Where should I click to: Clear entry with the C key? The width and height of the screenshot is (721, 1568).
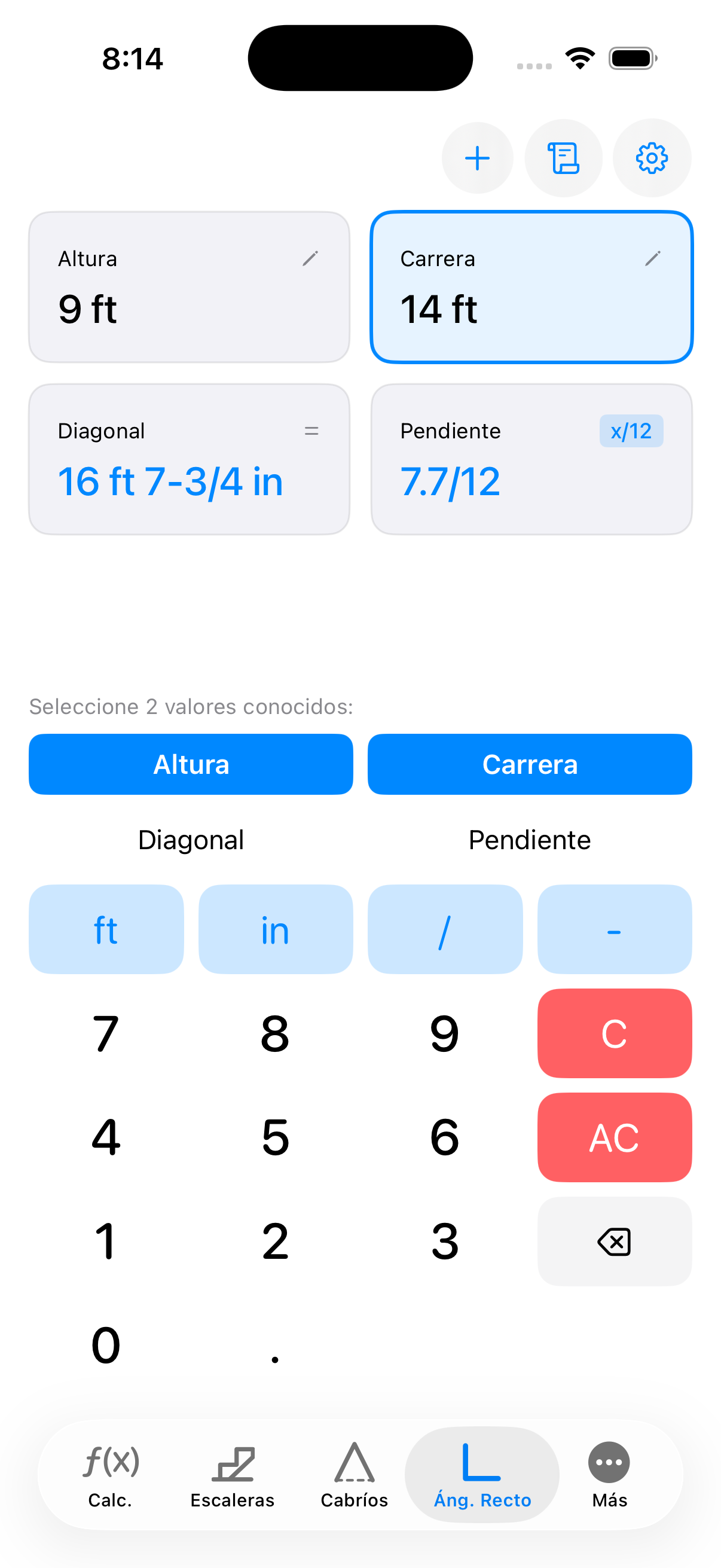[x=614, y=1033]
